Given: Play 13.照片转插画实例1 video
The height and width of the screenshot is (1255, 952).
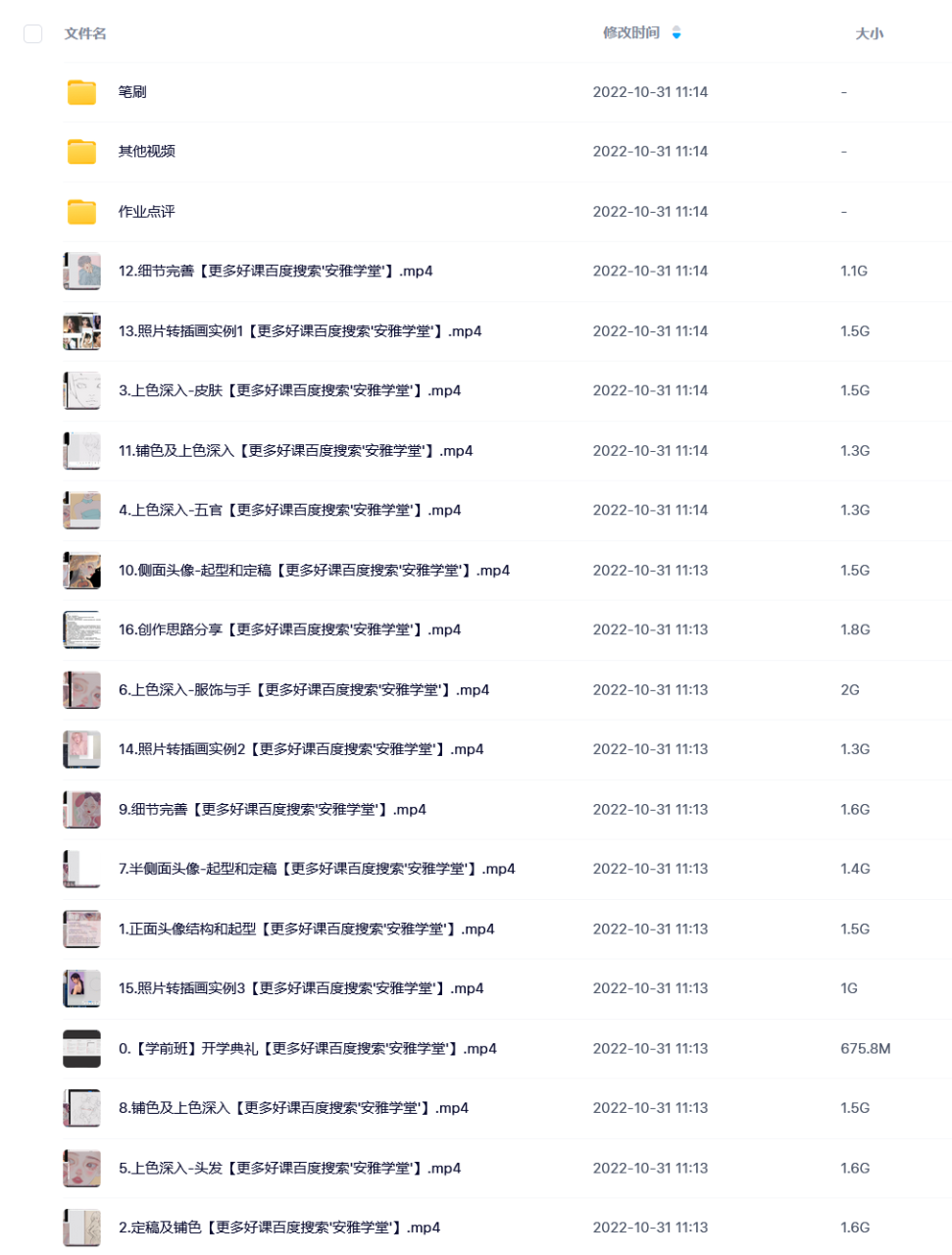Looking at the screenshot, I should click(x=300, y=331).
